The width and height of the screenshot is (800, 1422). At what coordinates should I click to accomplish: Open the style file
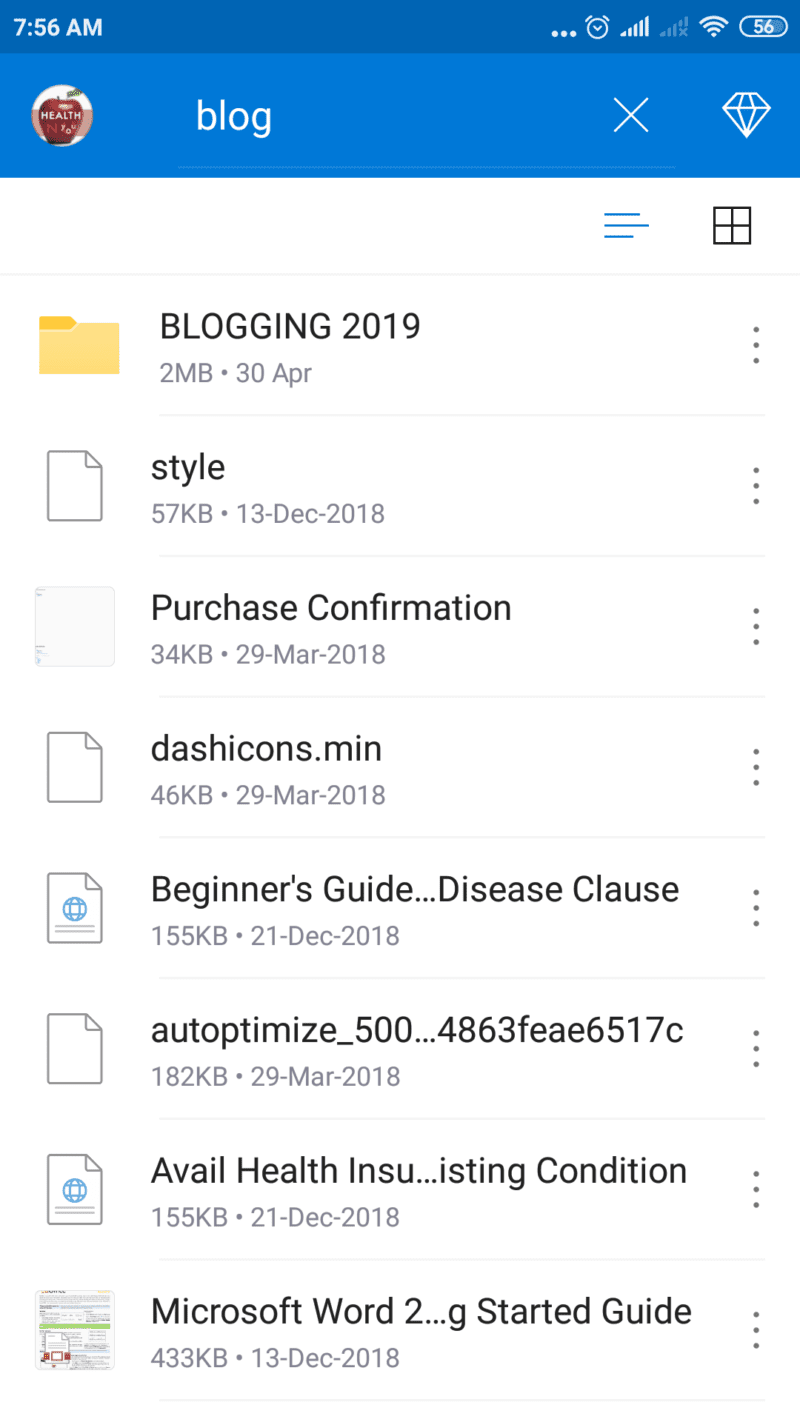400,486
